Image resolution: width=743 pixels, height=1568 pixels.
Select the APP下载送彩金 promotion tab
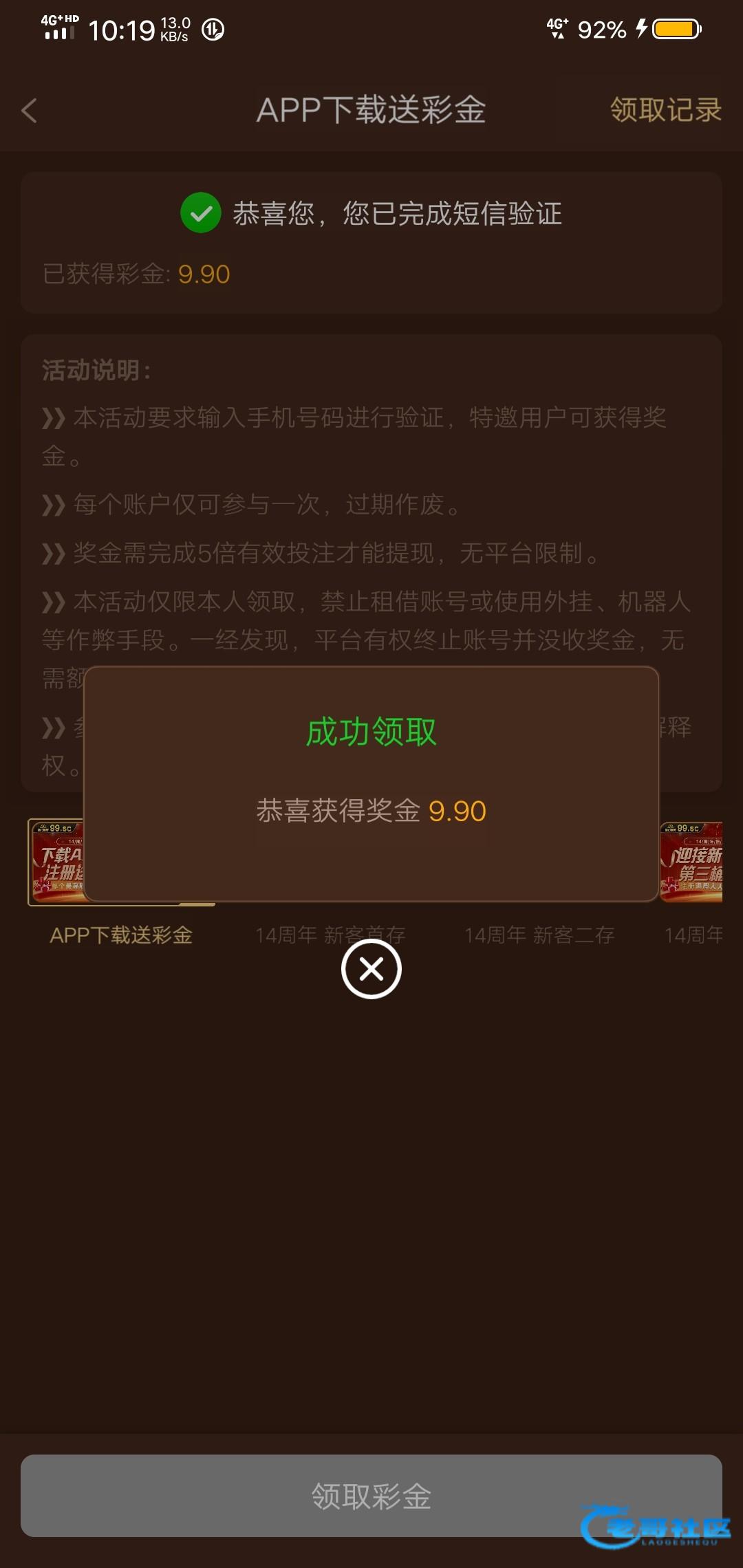[121, 935]
